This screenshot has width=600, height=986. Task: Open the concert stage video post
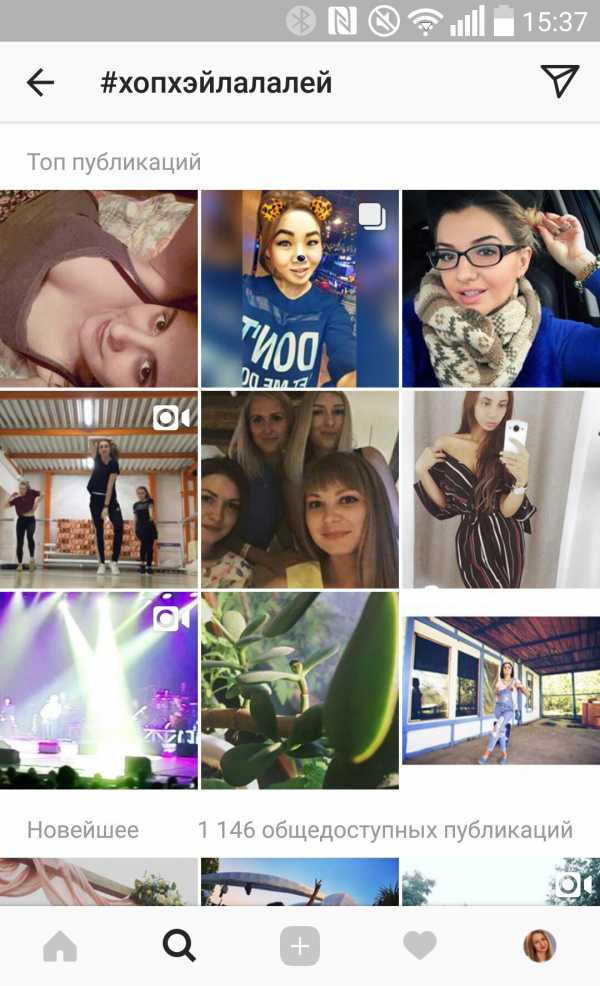[x=98, y=690]
